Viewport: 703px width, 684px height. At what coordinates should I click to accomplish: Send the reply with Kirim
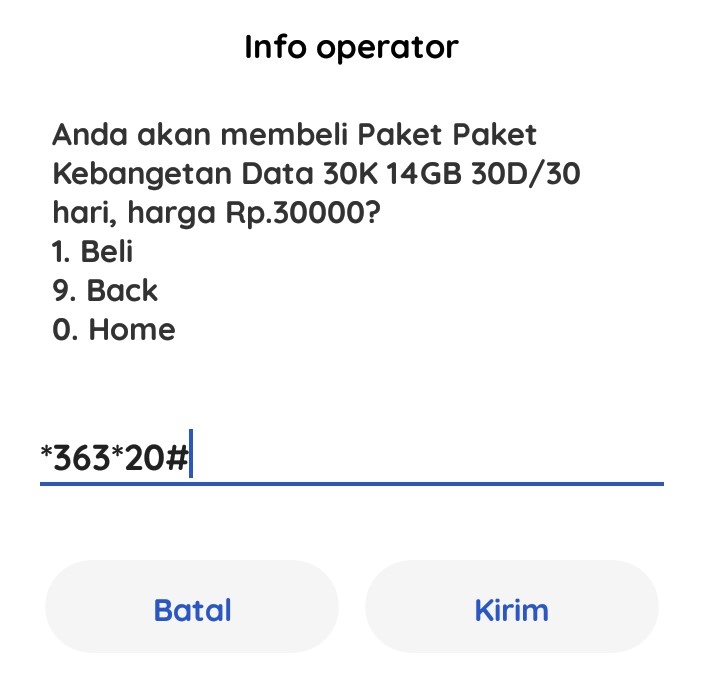click(x=511, y=610)
